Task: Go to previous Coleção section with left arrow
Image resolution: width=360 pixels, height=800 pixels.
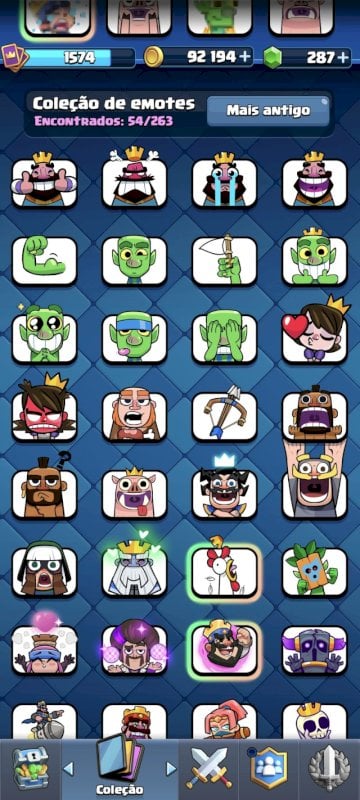Action: click(68, 768)
